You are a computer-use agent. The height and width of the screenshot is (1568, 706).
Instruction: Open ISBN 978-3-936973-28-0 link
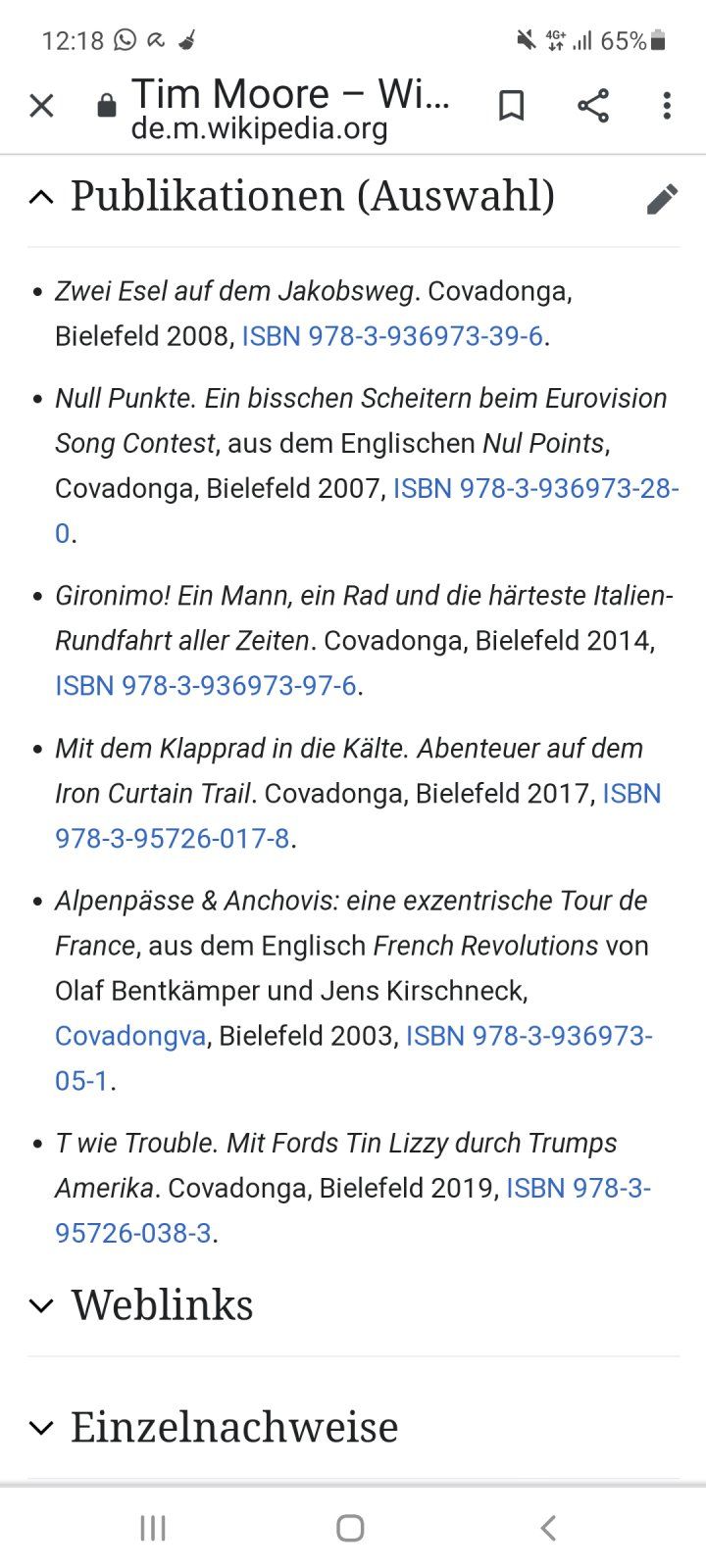534,488
